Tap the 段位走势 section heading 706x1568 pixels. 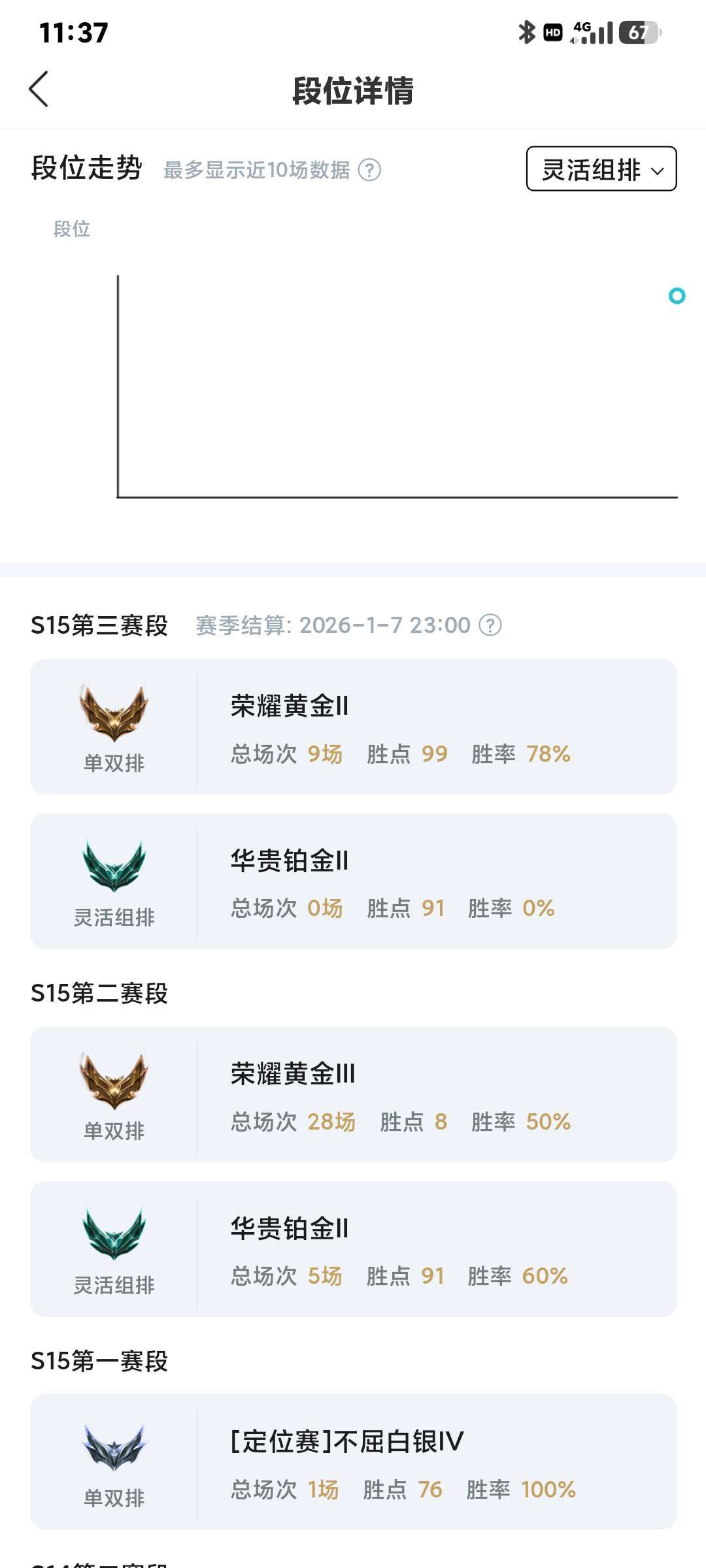click(x=86, y=171)
